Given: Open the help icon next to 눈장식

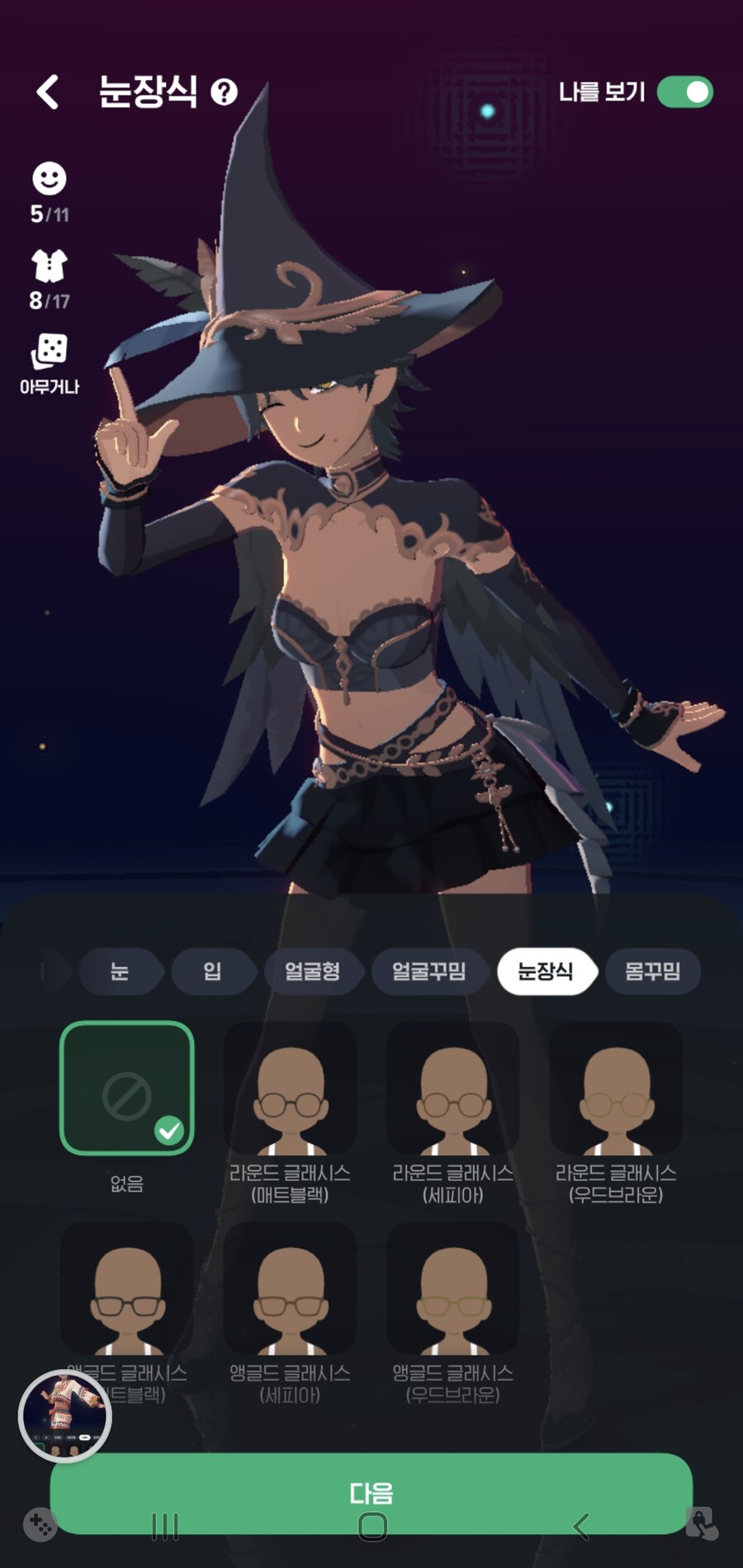Looking at the screenshot, I should tap(224, 92).
